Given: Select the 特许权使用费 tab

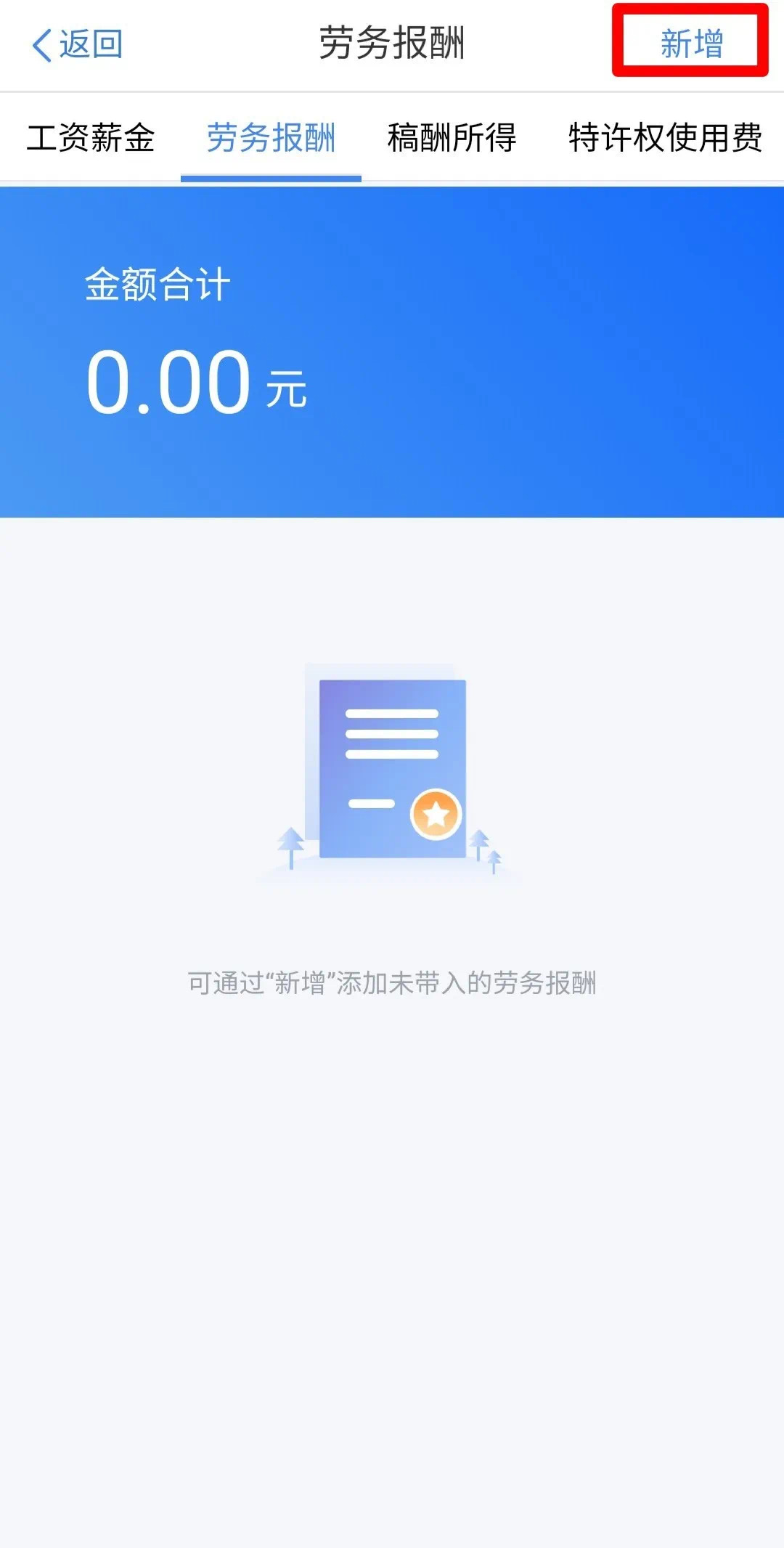Looking at the screenshot, I should tap(665, 139).
